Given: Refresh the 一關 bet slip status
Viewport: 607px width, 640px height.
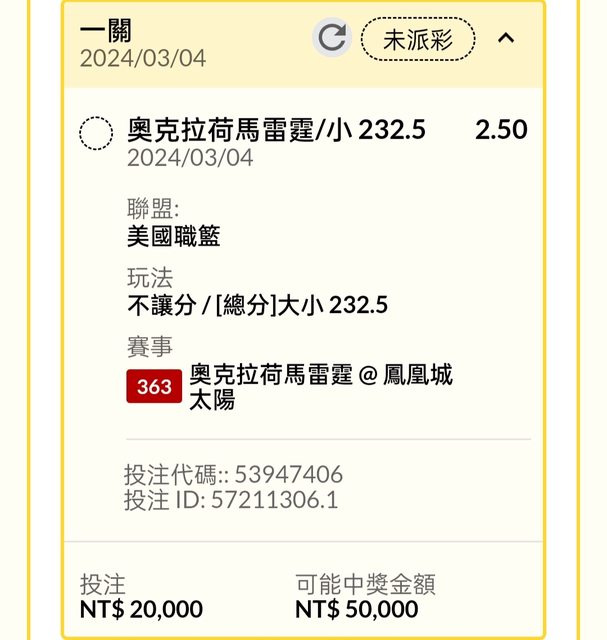Looking at the screenshot, I should tap(331, 38).
